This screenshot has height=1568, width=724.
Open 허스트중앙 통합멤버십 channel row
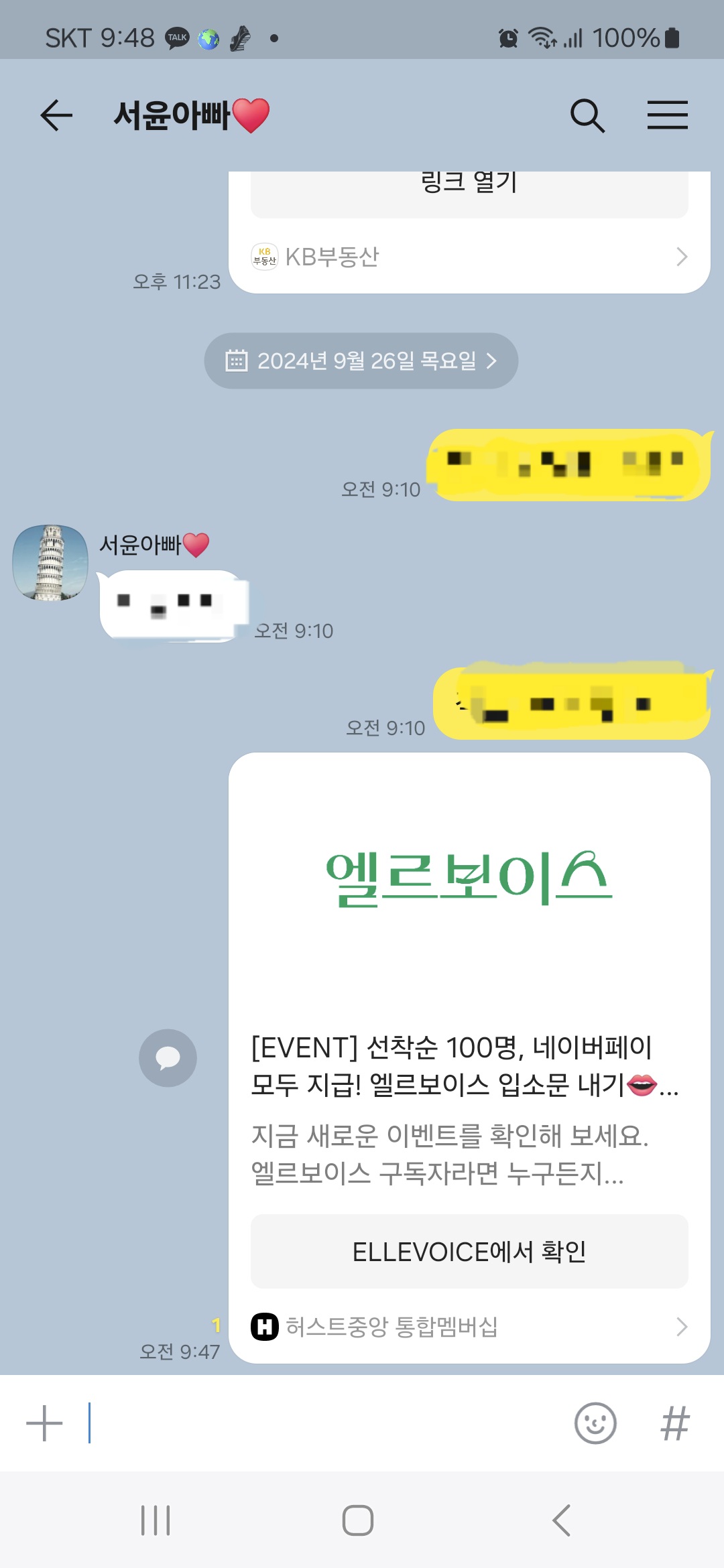[x=469, y=1327]
